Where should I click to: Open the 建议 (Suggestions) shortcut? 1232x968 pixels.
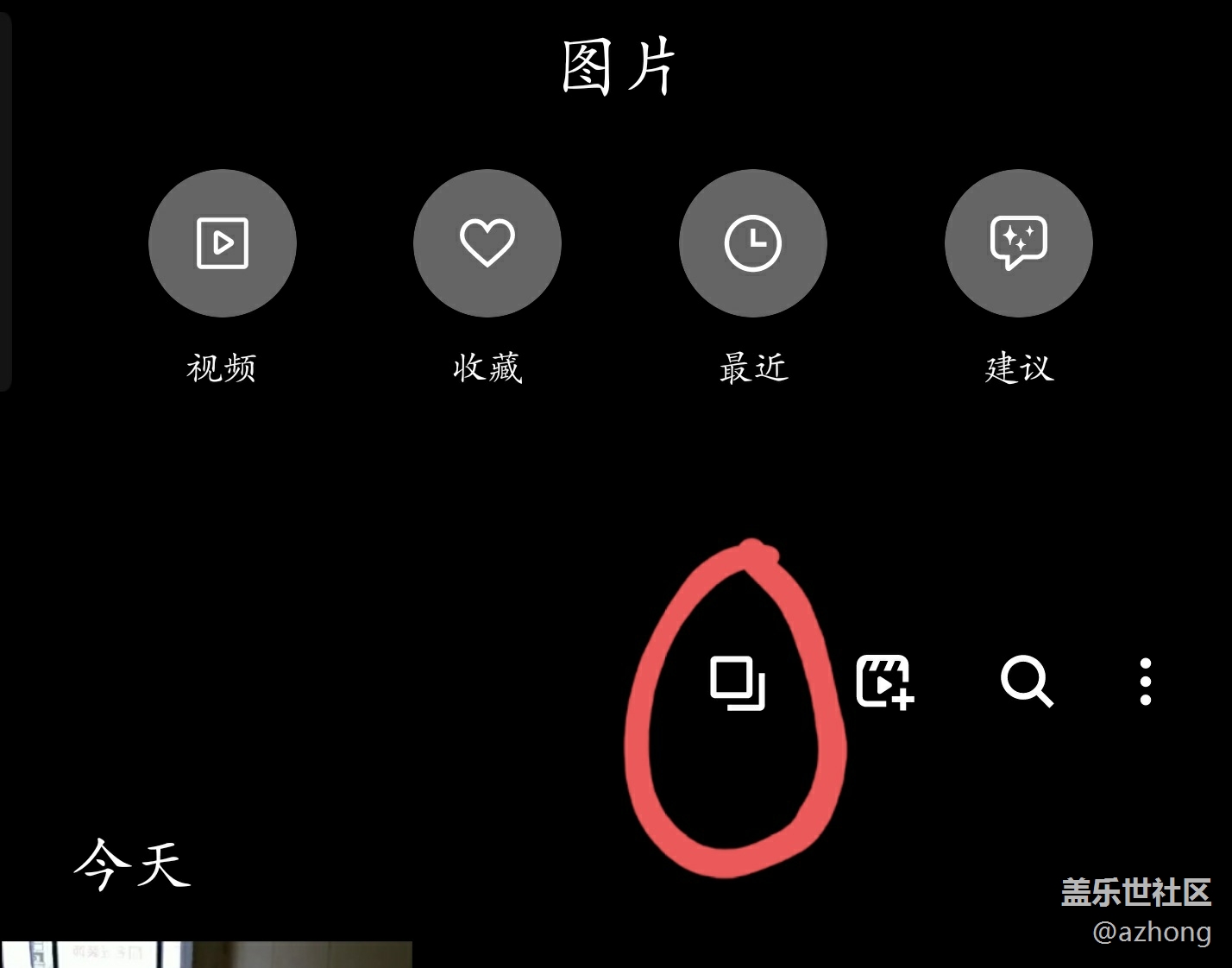coord(1019,243)
